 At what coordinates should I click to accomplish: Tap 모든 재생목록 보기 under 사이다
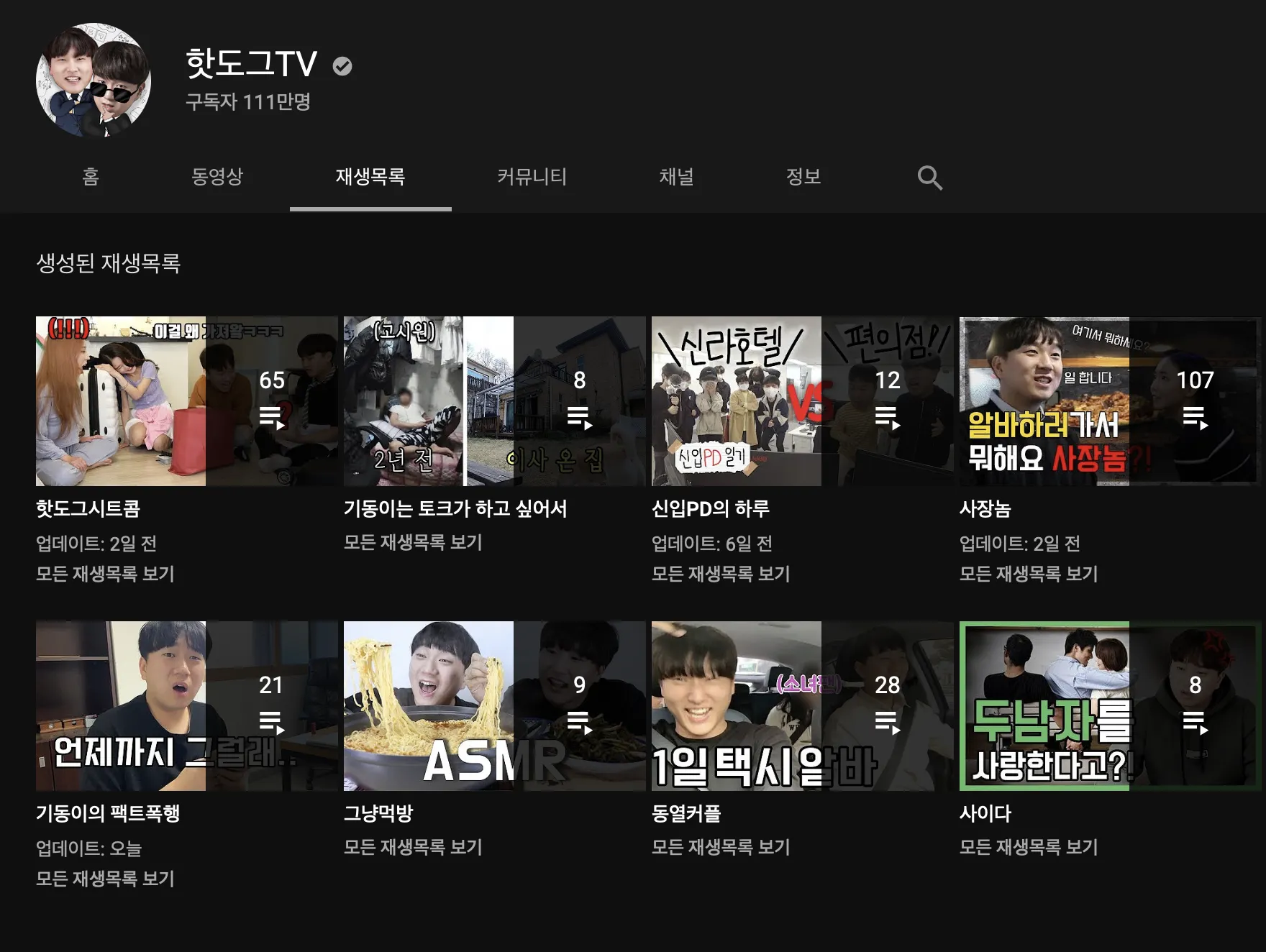coord(1029,847)
